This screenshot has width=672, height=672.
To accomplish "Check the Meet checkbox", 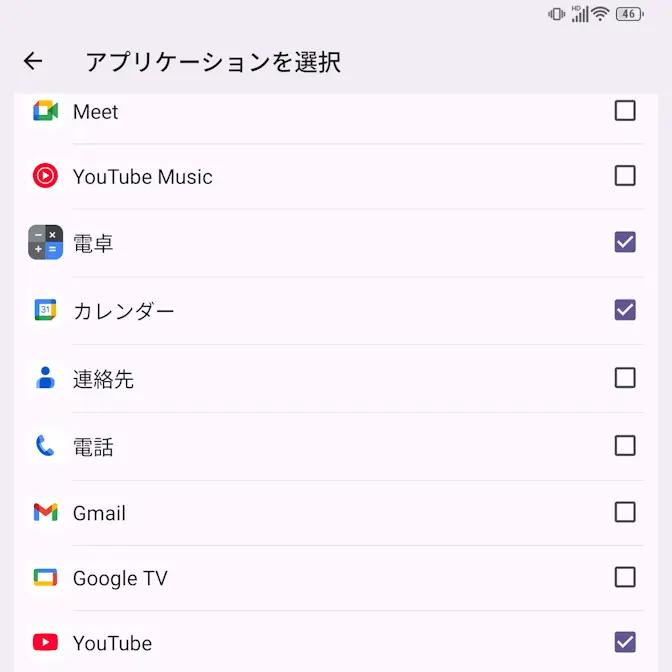I will tap(625, 111).
